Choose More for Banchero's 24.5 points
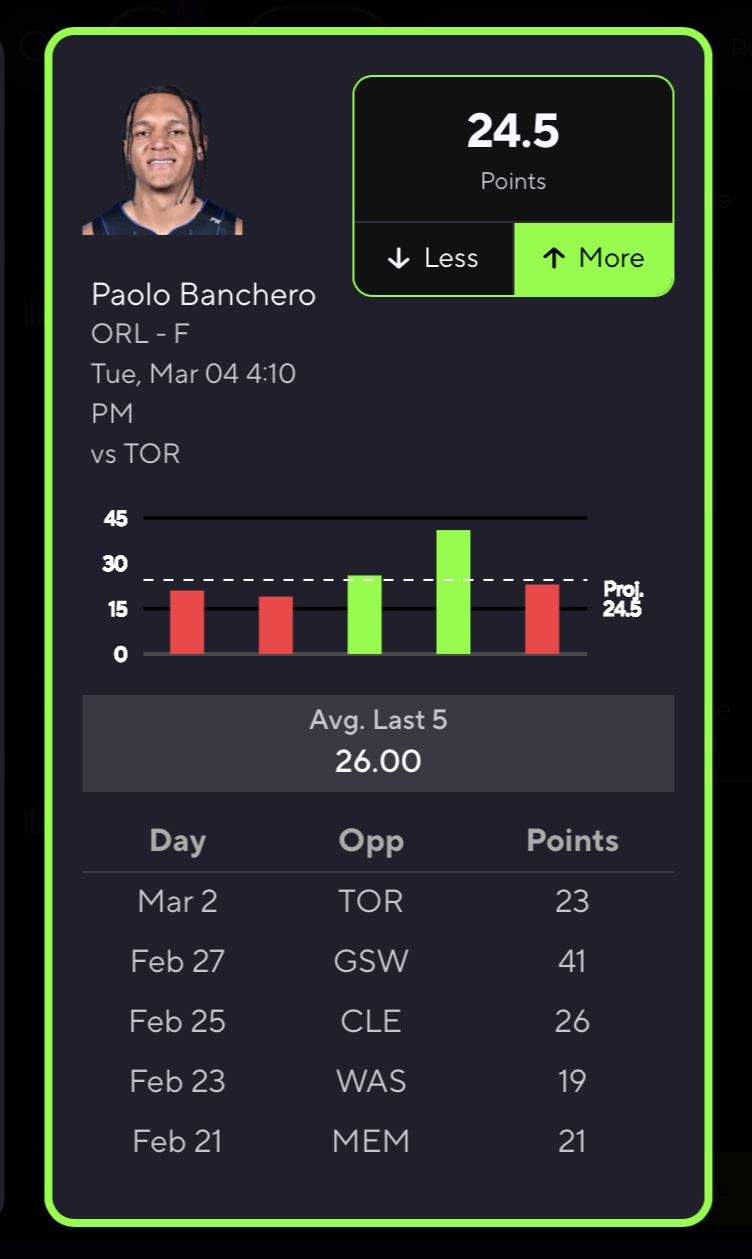The image size is (752, 1259). (593, 258)
